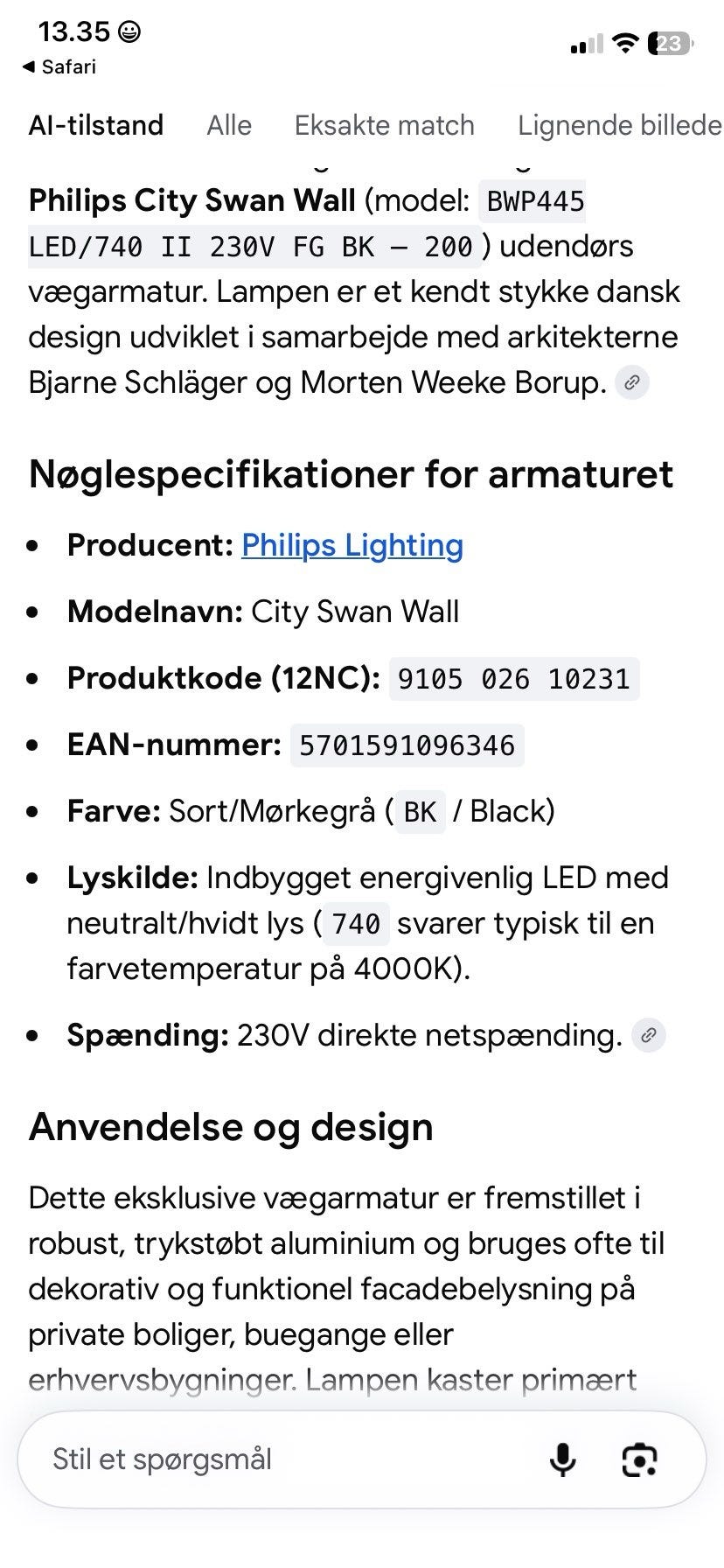Switch to the AI-tilstand tab

96,125
